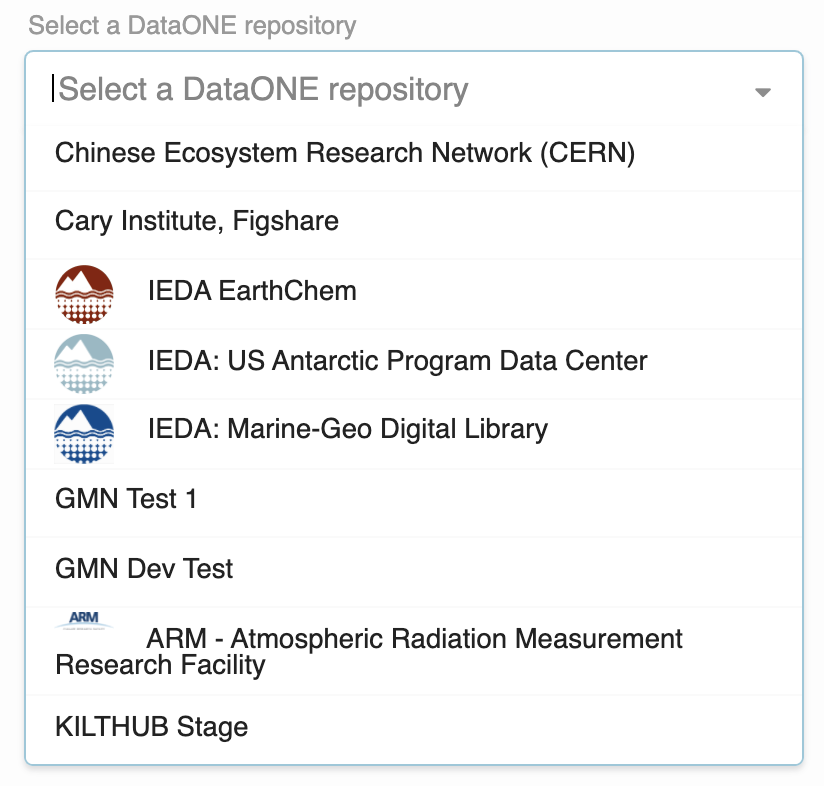Image resolution: width=824 pixels, height=786 pixels.
Task: Select the GMN Test 1 option
Action: click(126, 499)
